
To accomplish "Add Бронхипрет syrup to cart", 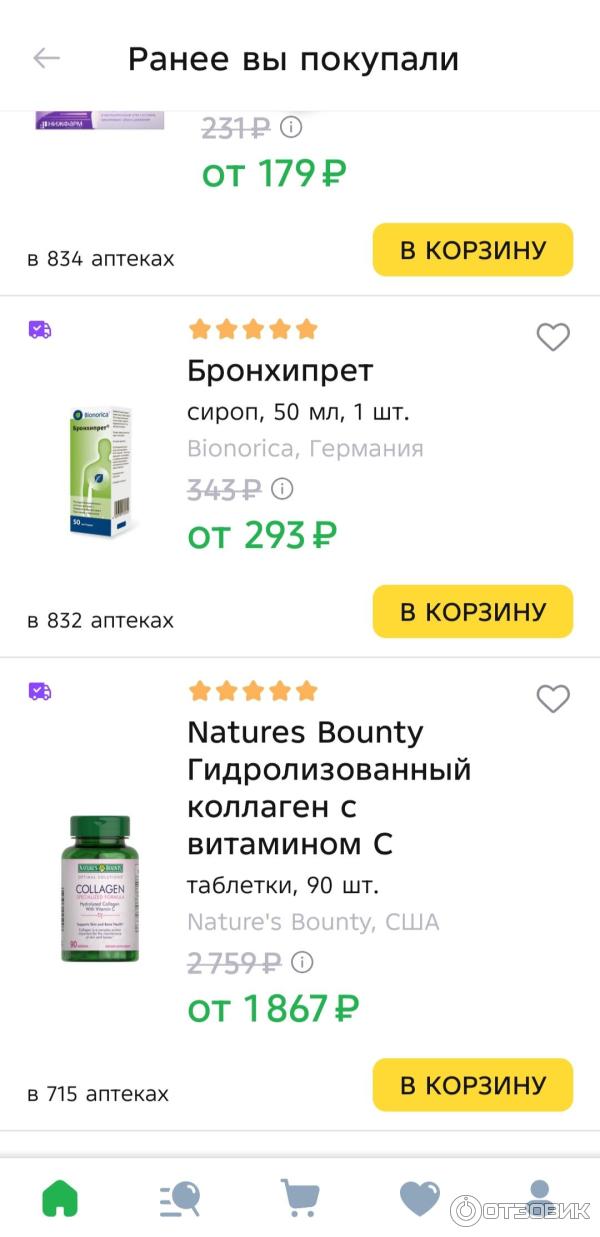I will (472, 611).
